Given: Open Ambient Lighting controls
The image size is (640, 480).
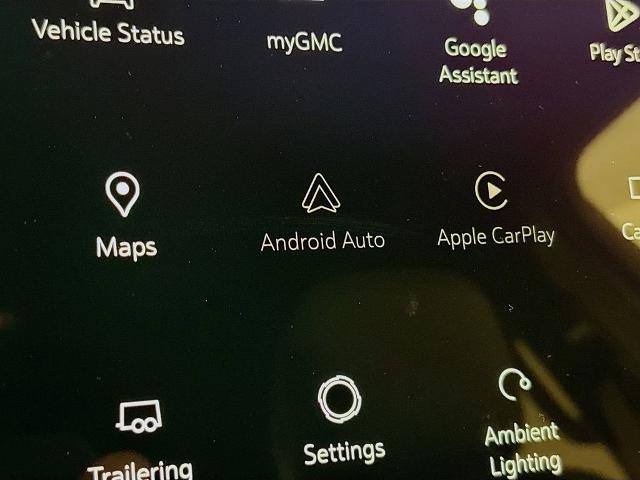Looking at the screenshot, I should (521, 420).
